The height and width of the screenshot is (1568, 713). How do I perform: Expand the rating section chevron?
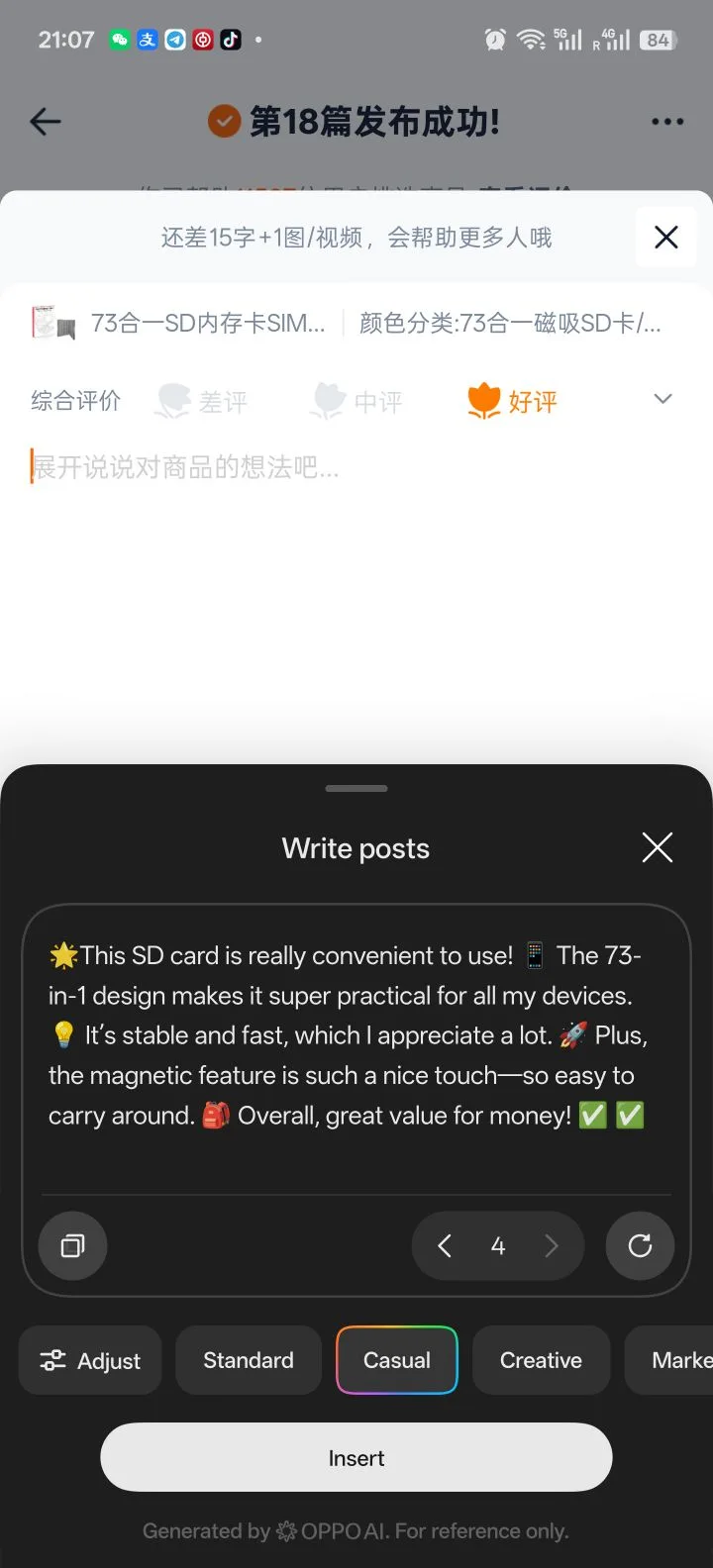coord(663,399)
